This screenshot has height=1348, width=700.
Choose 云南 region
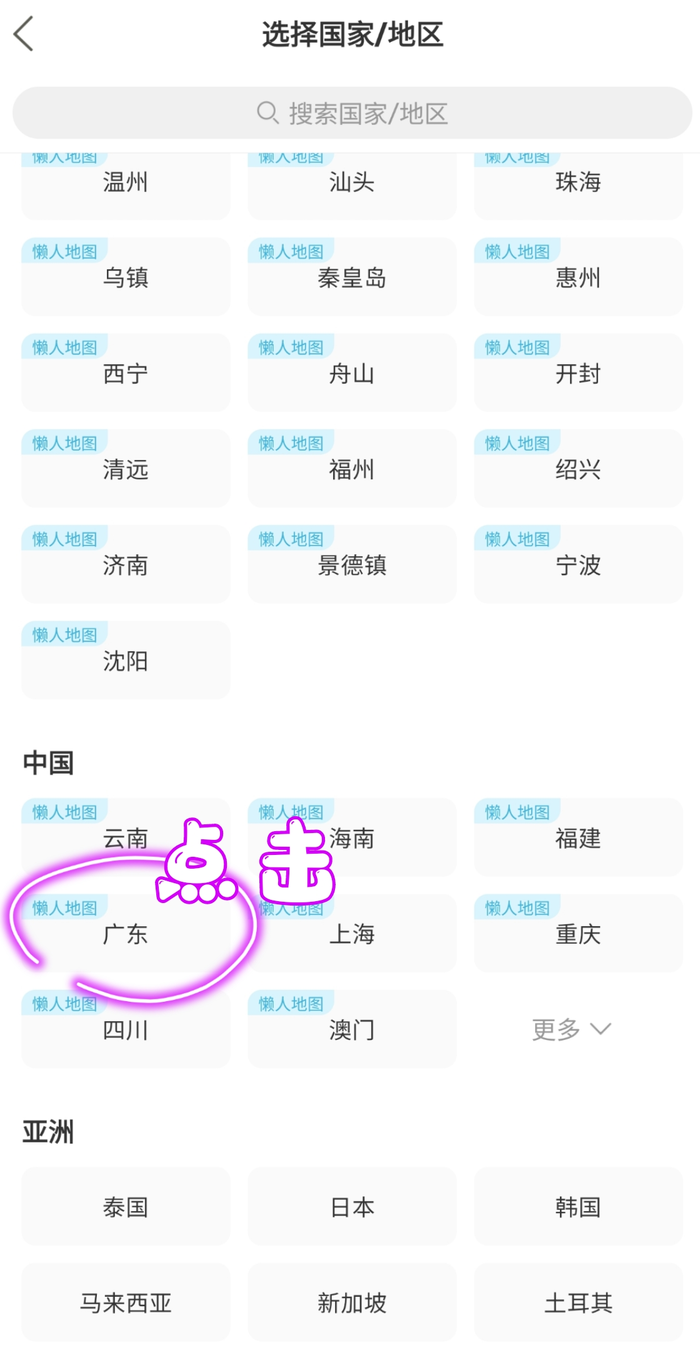point(126,838)
